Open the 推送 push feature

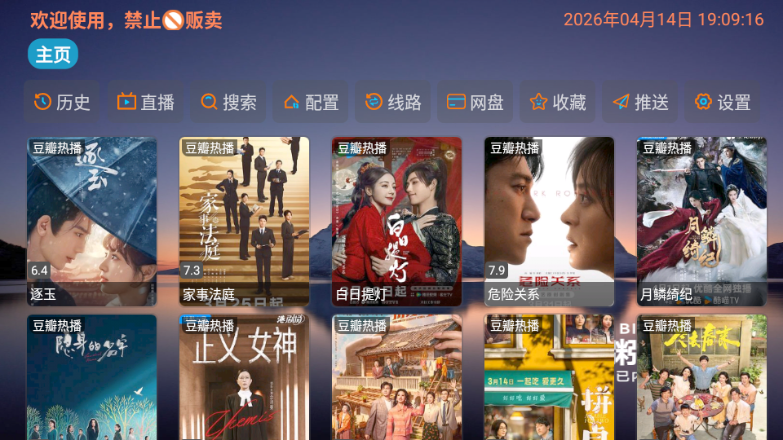coord(641,102)
